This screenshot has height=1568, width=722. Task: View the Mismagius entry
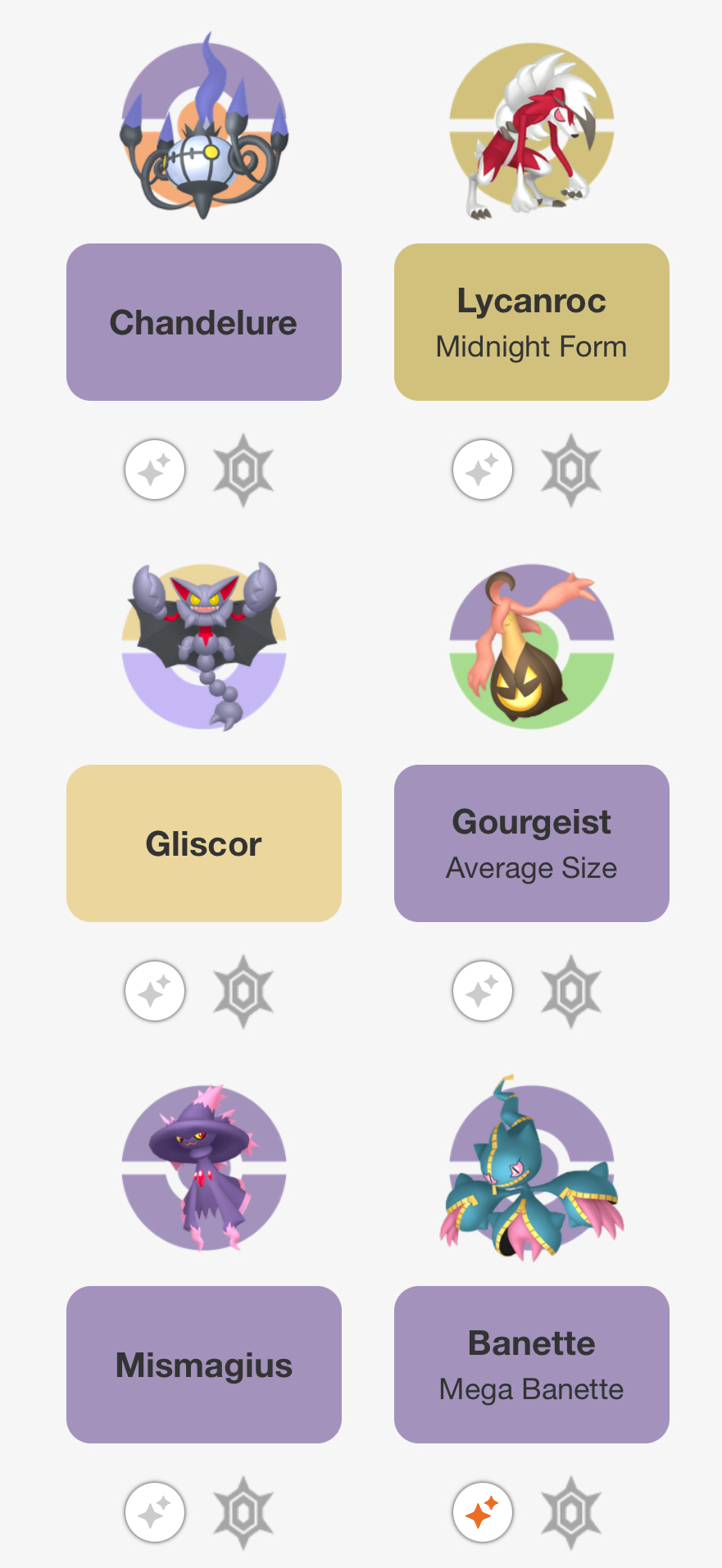(x=203, y=1365)
